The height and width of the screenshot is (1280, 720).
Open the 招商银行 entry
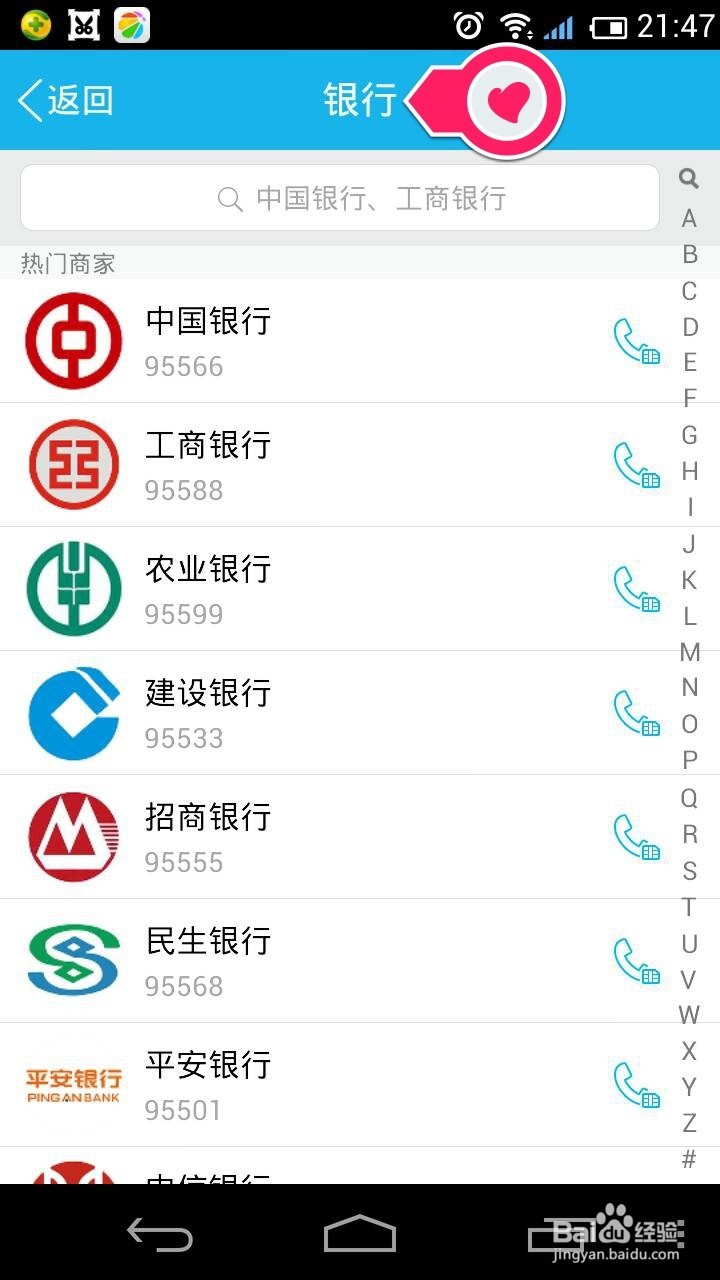[x=300, y=837]
